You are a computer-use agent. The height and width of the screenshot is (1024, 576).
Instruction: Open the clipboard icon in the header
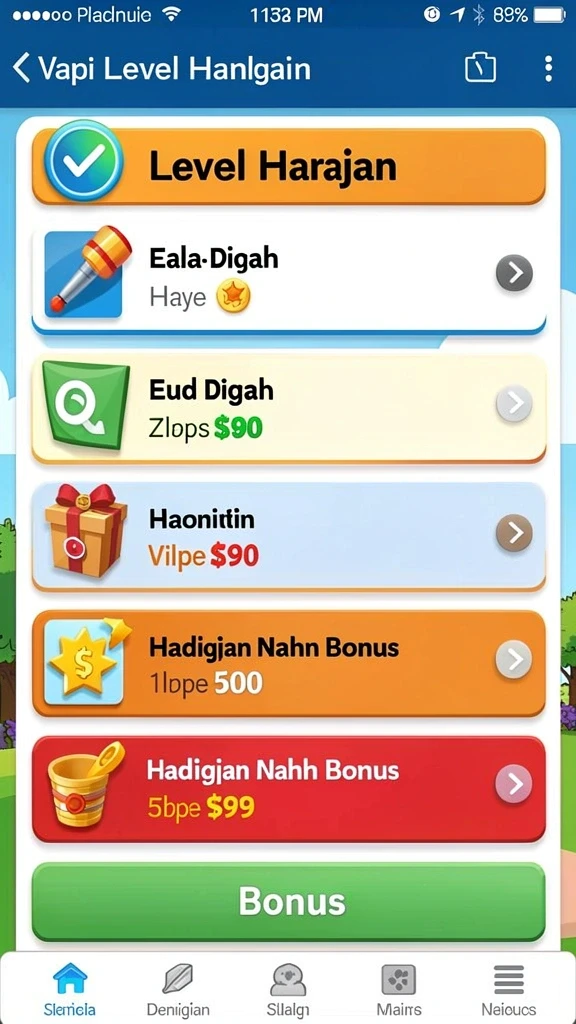click(480, 68)
